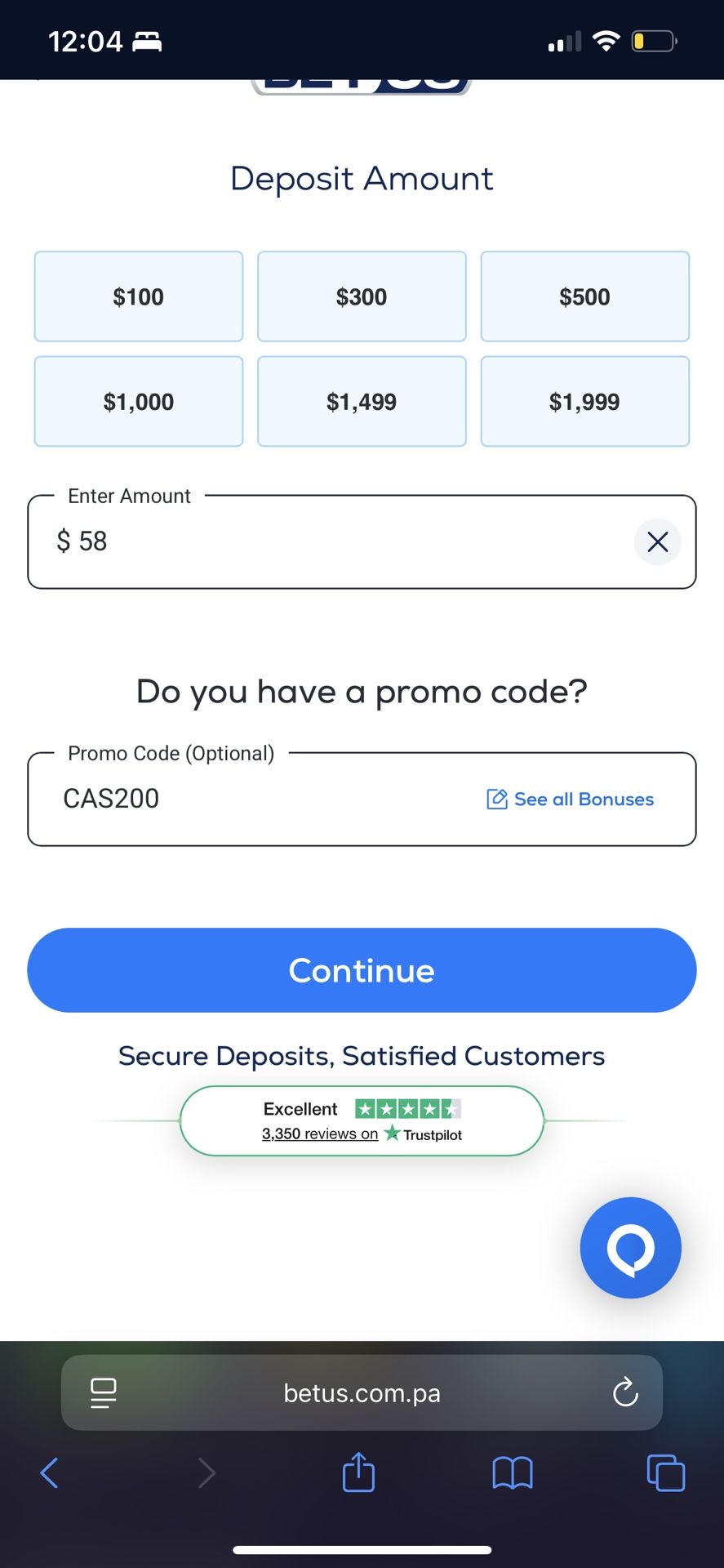Pick the $500 deposit option
This screenshot has width=724, height=1568.
click(584, 296)
